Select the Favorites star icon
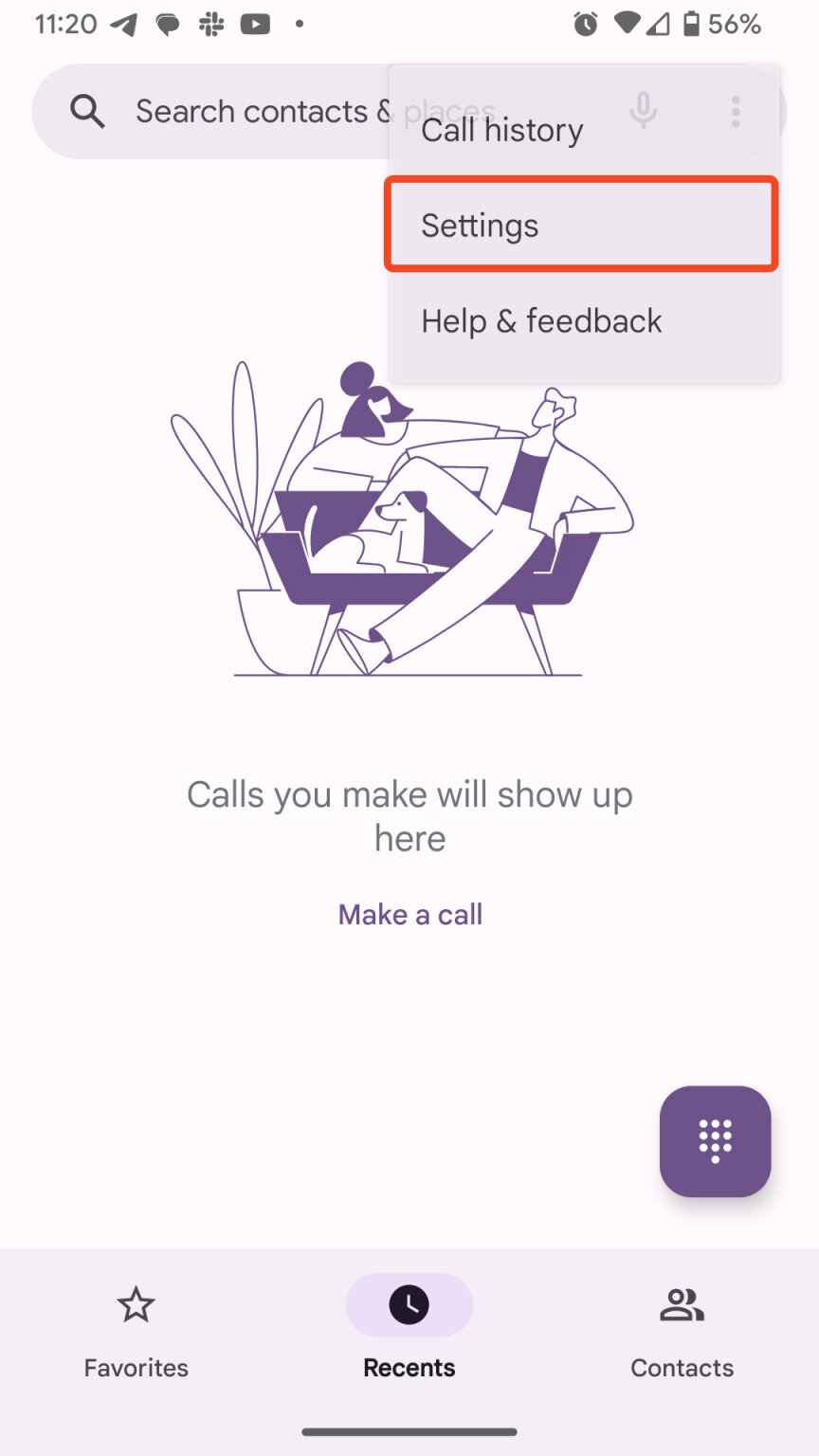The height and width of the screenshot is (1456, 819). tap(135, 1304)
